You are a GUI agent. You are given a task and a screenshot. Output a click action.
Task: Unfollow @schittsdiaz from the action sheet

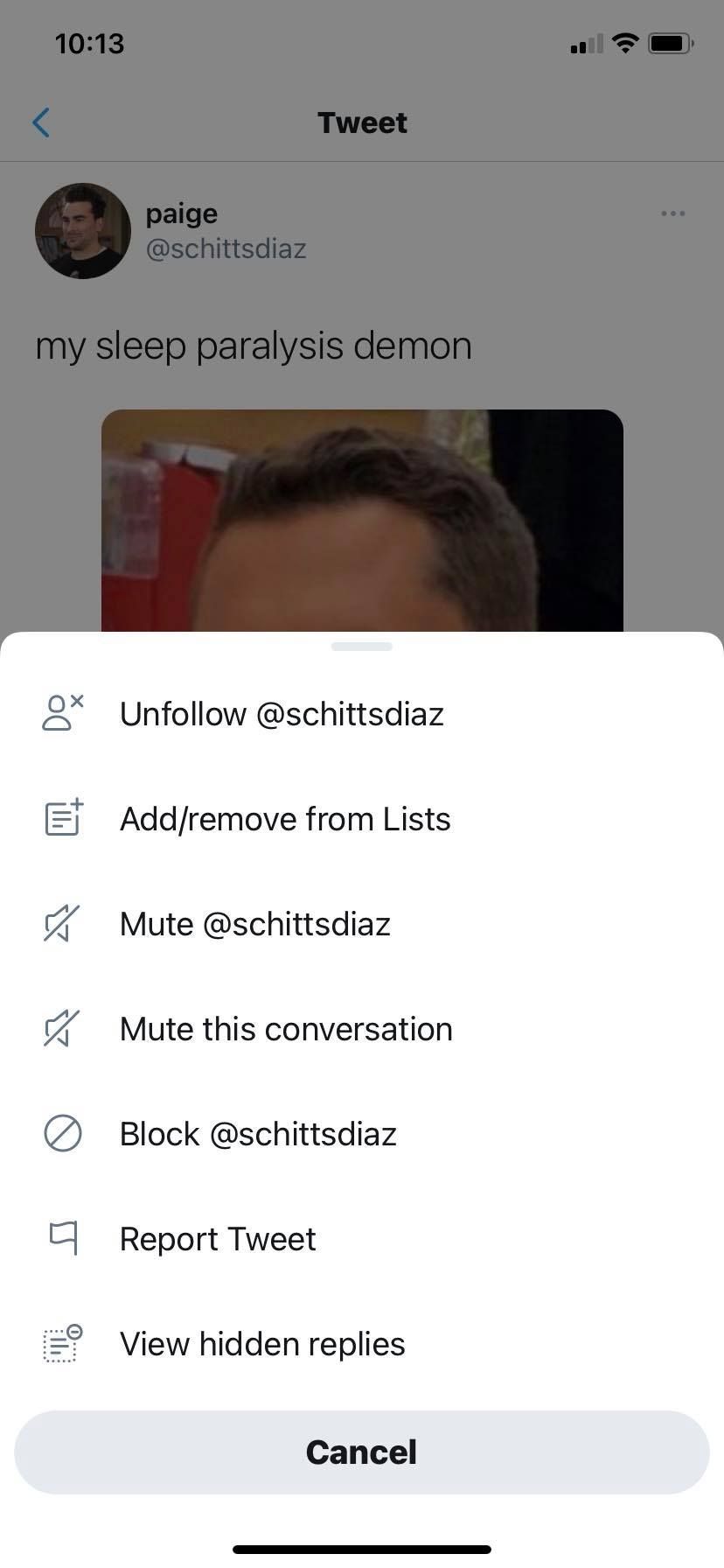281,714
